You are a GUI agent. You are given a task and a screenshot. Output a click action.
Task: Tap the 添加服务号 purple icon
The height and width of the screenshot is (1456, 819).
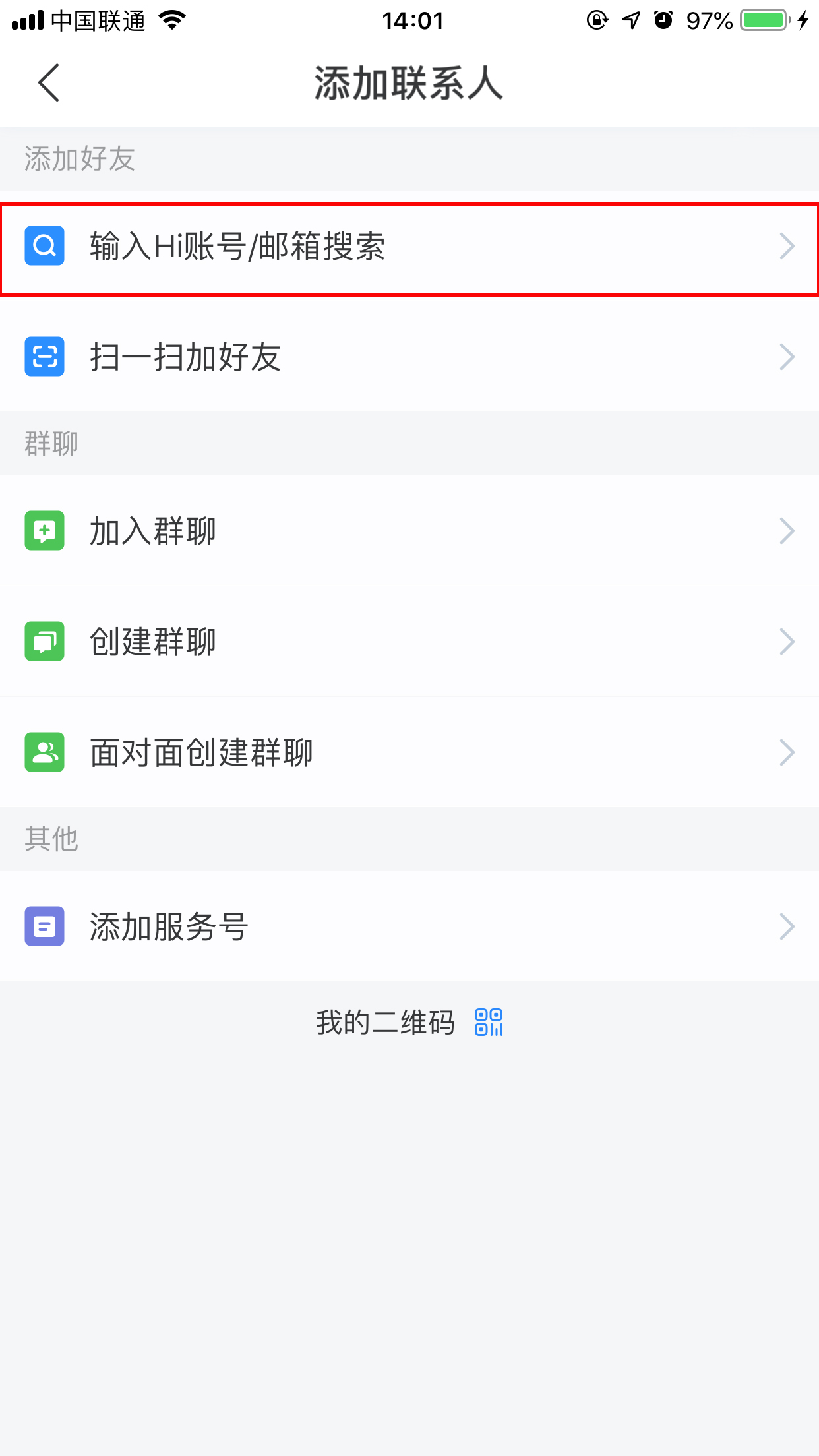tap(44, 926)
